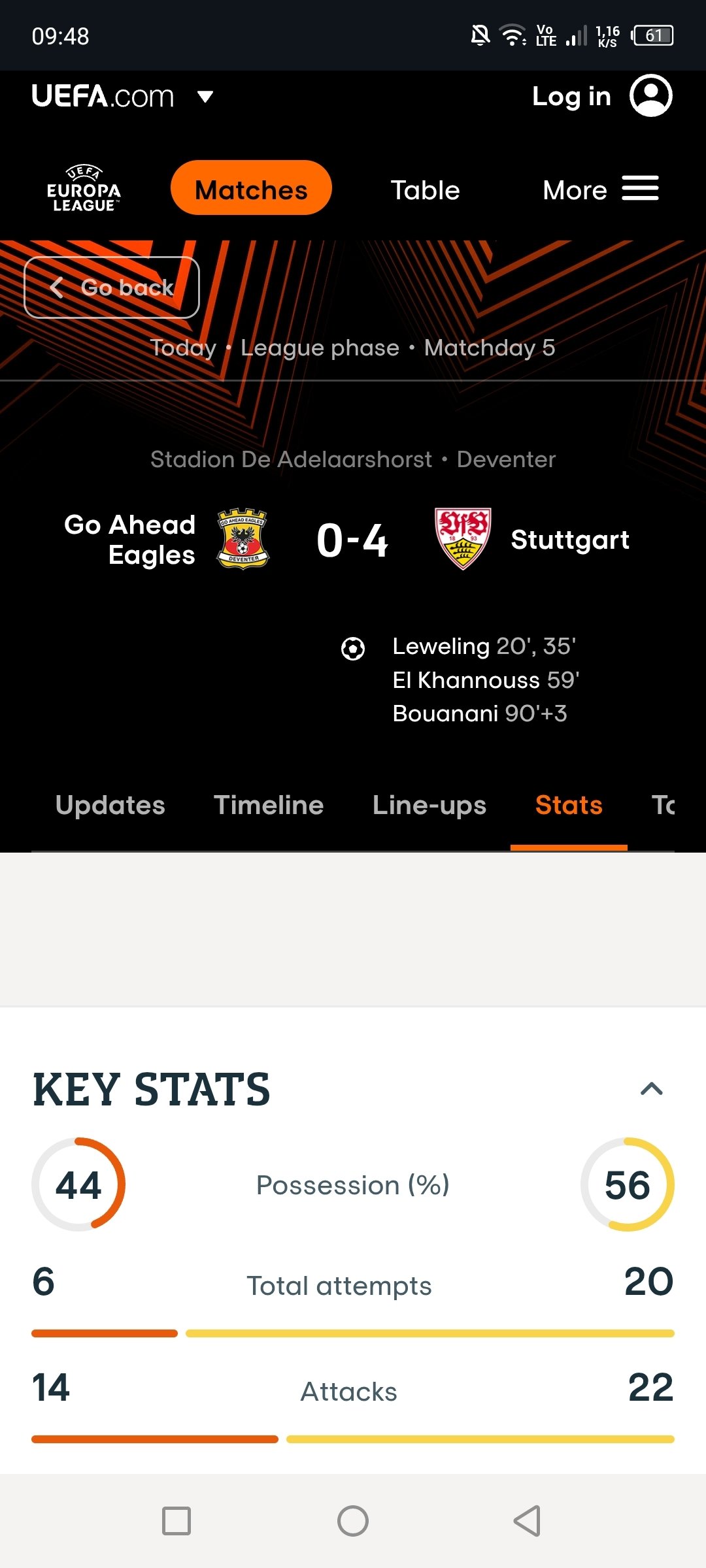View the match Timeline tab
706x1568 pixels.
(x=269, y=805)
